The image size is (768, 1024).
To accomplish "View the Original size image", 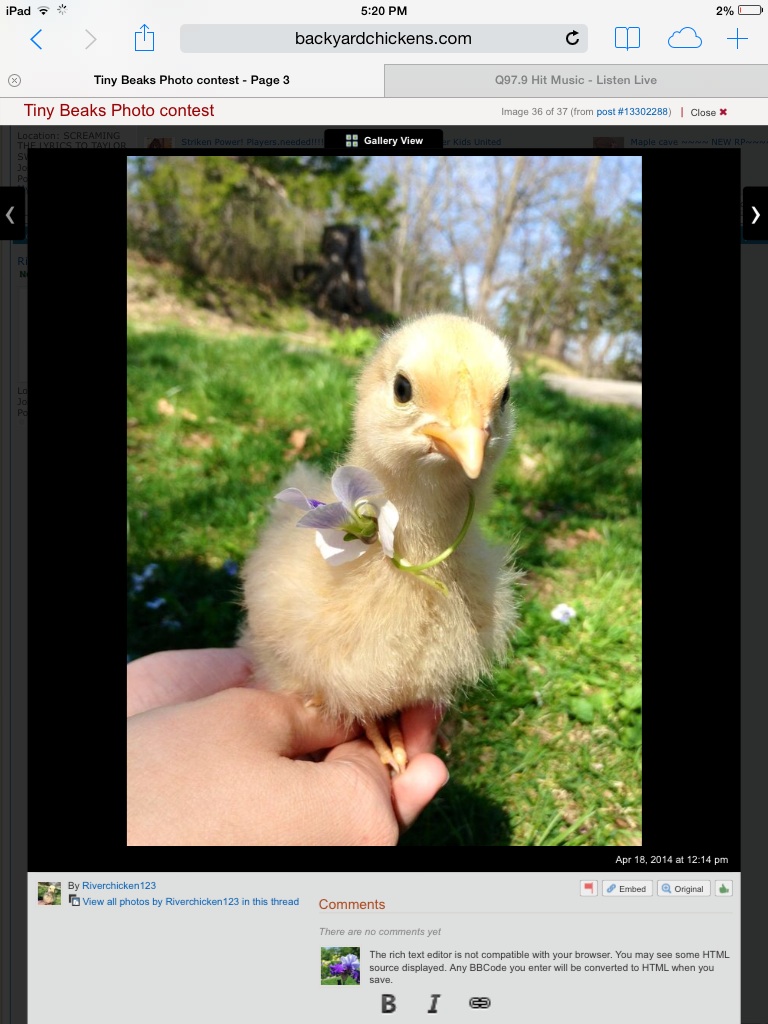I will pos(683,888).
